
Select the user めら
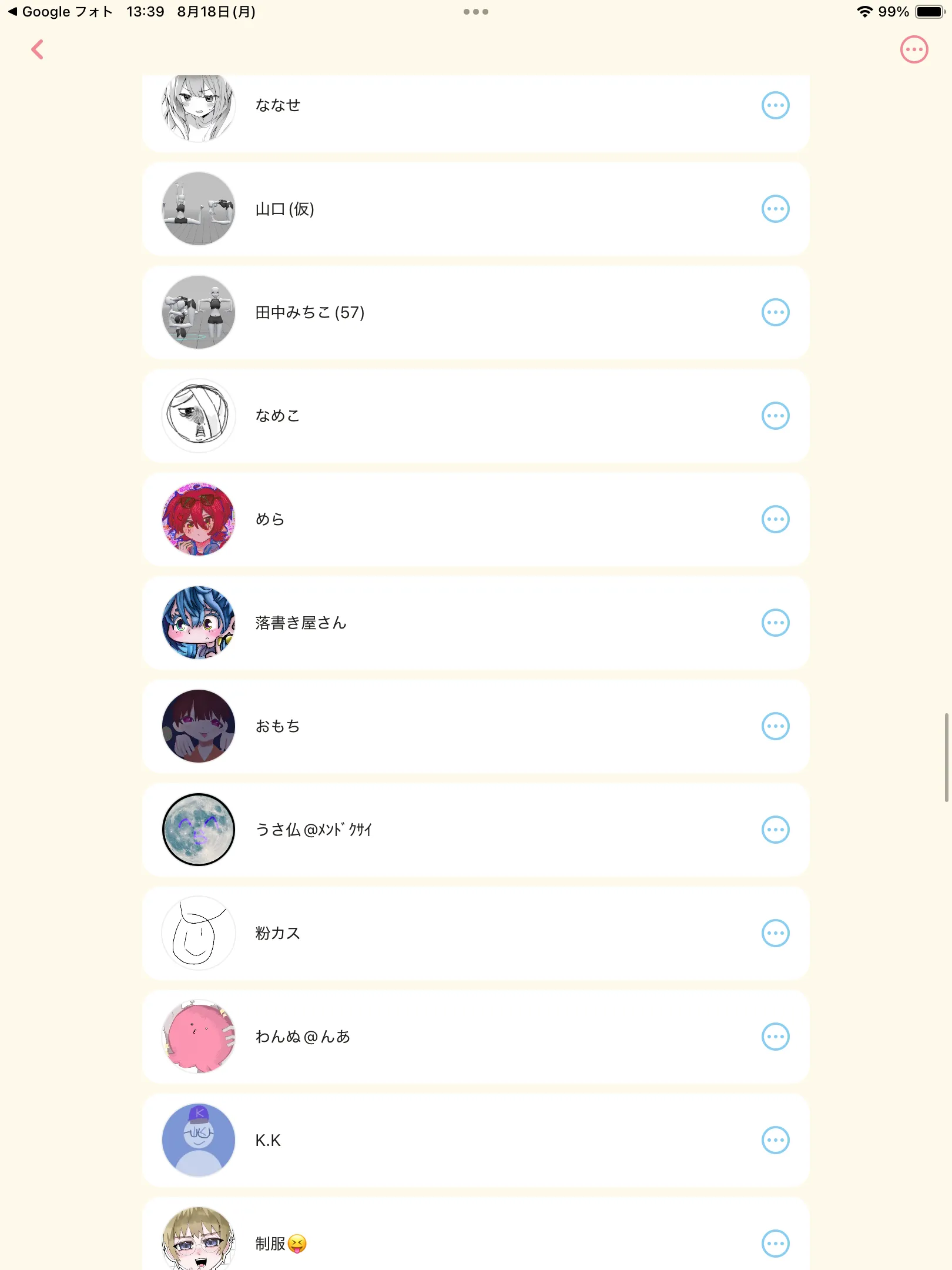click(x=270, y=519)
